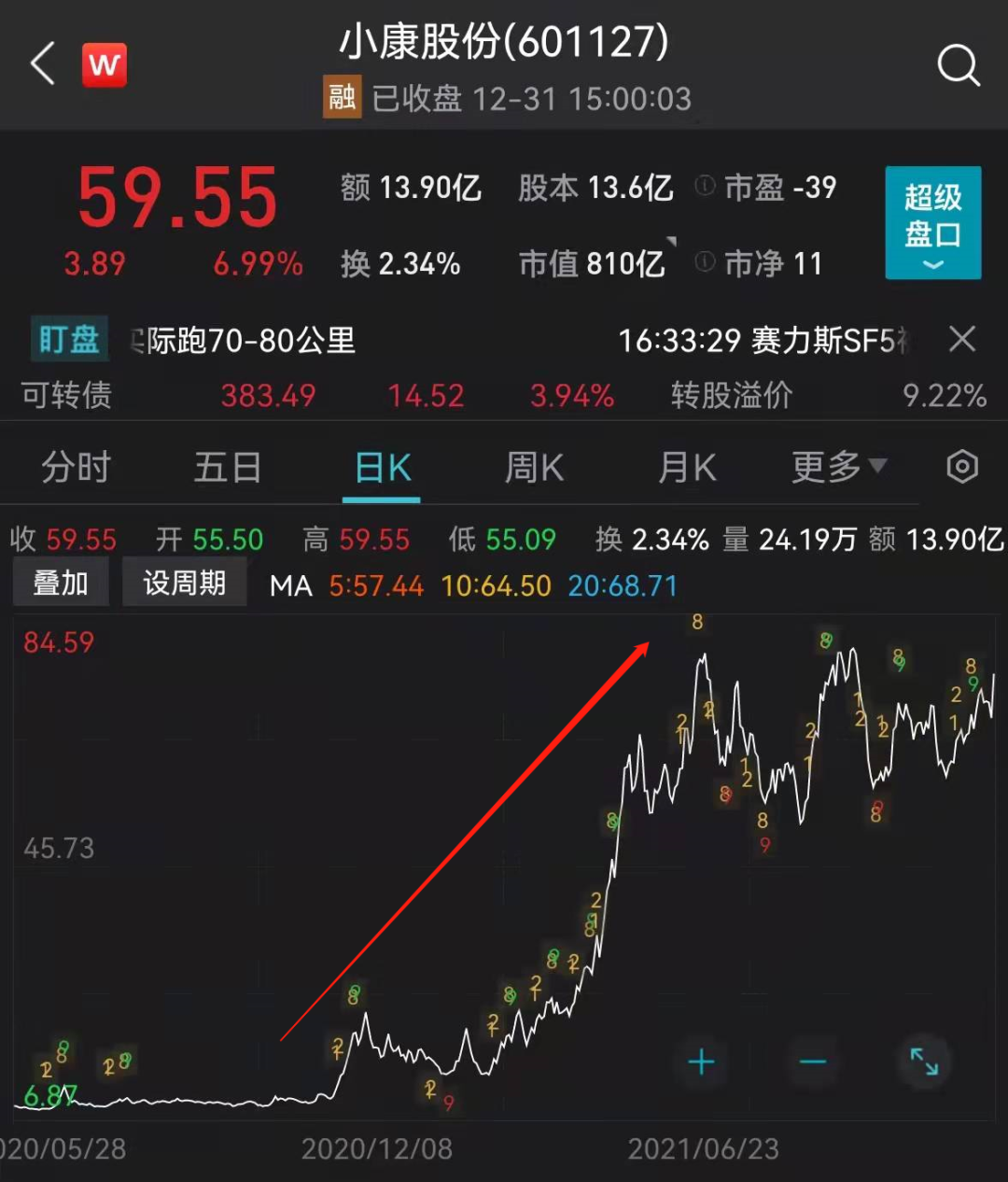
Task: Expand the chart to fullscreen with the arrows icon
Action: tap(924, 1063)
